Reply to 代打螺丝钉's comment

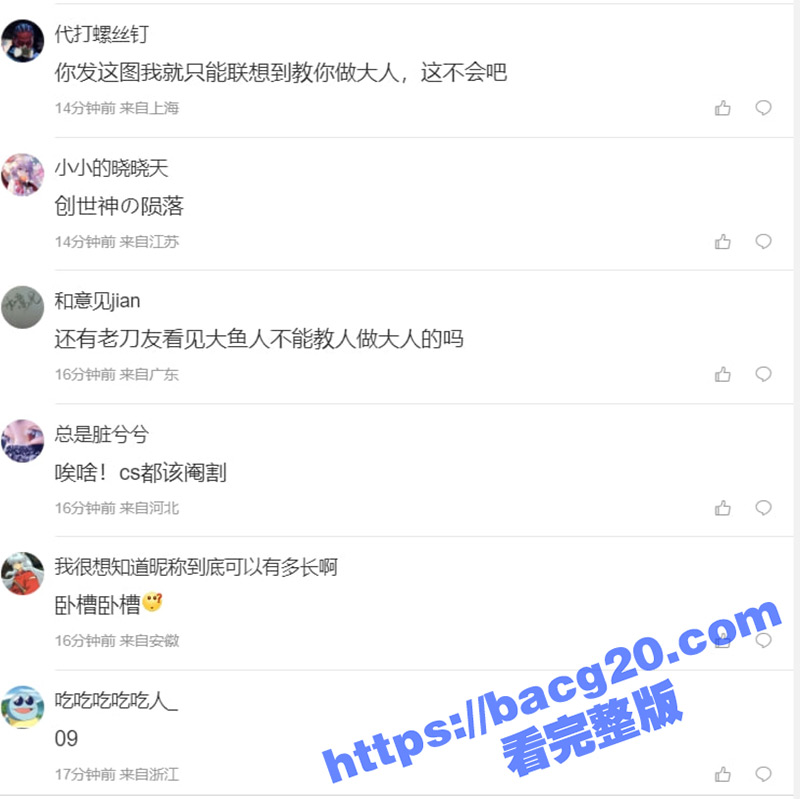pyautogui.click(x=763, y=108)
